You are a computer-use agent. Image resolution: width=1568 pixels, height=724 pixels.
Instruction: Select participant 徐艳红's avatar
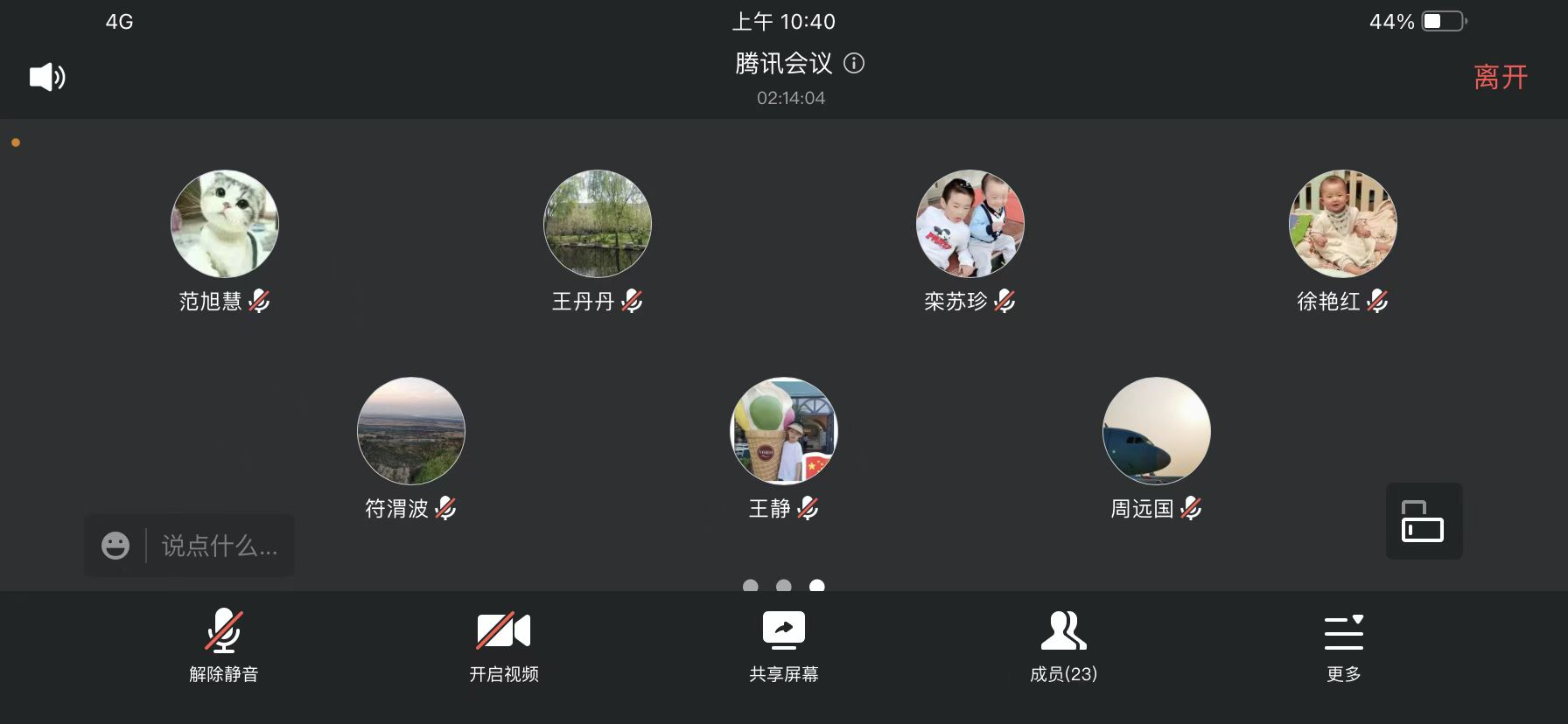[1343, 224]
